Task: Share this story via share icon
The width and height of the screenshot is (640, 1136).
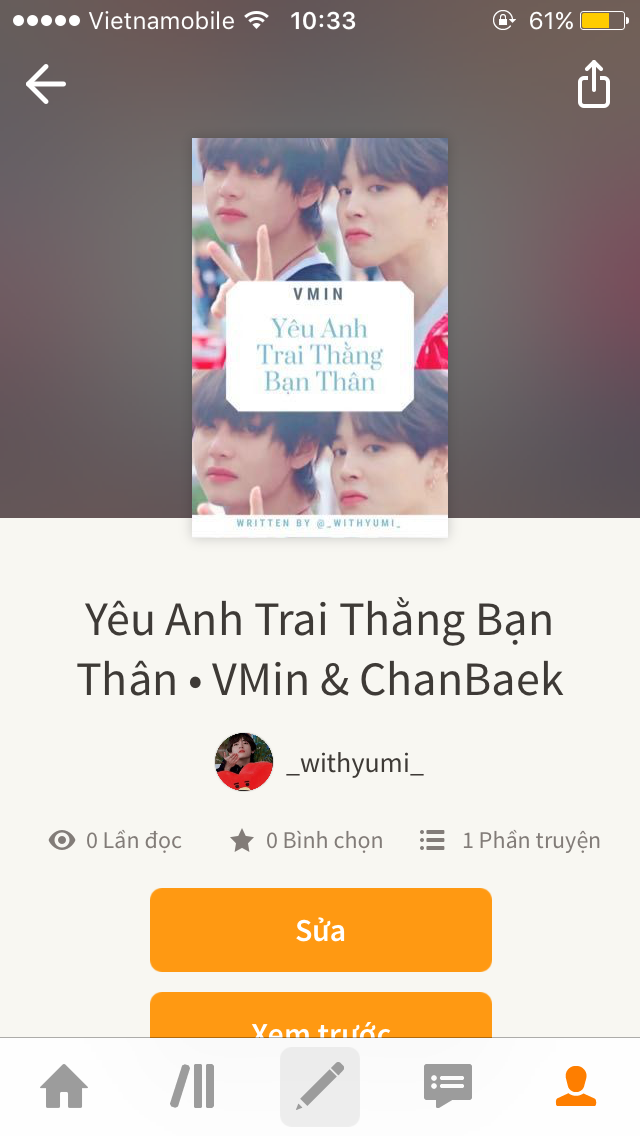Action: click(x=594, y=84)
